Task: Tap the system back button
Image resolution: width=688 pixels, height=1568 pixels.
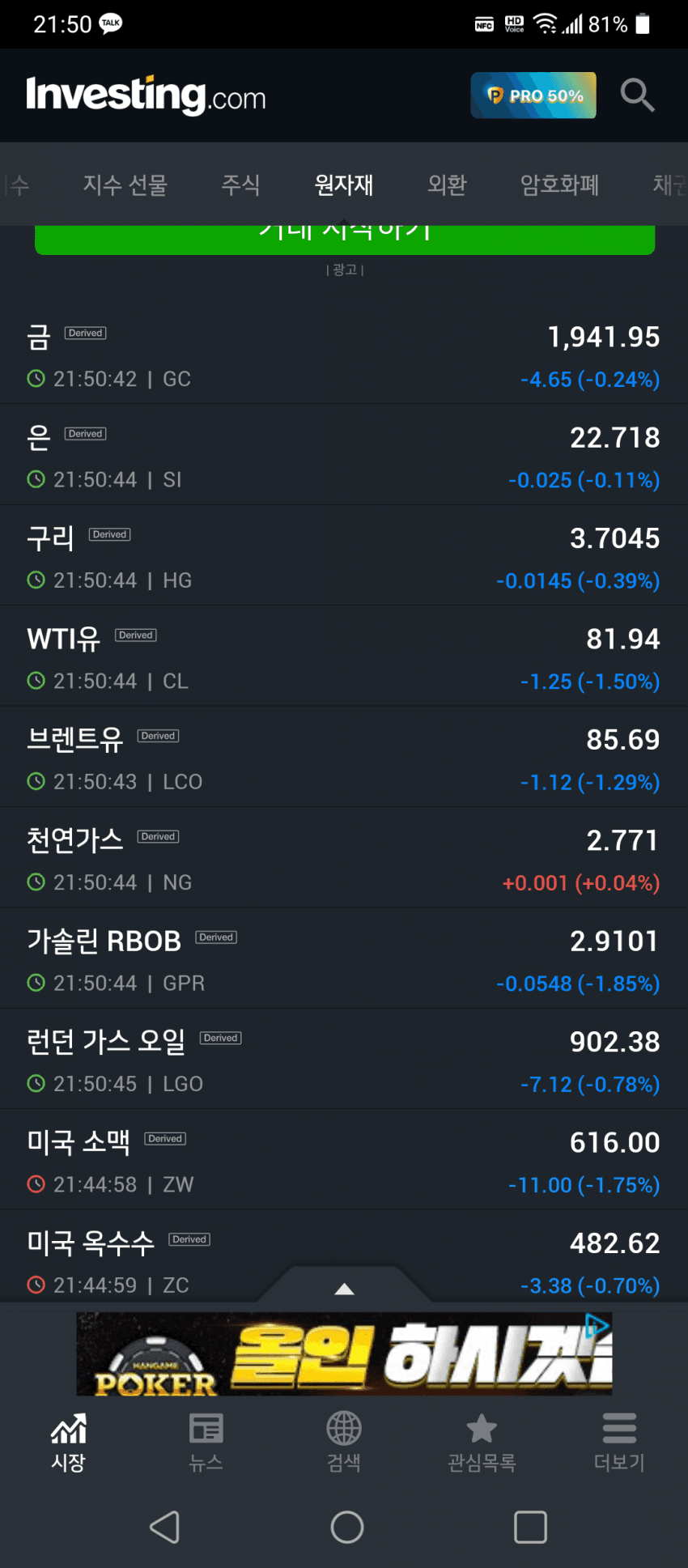Action: pos(165,1528)
